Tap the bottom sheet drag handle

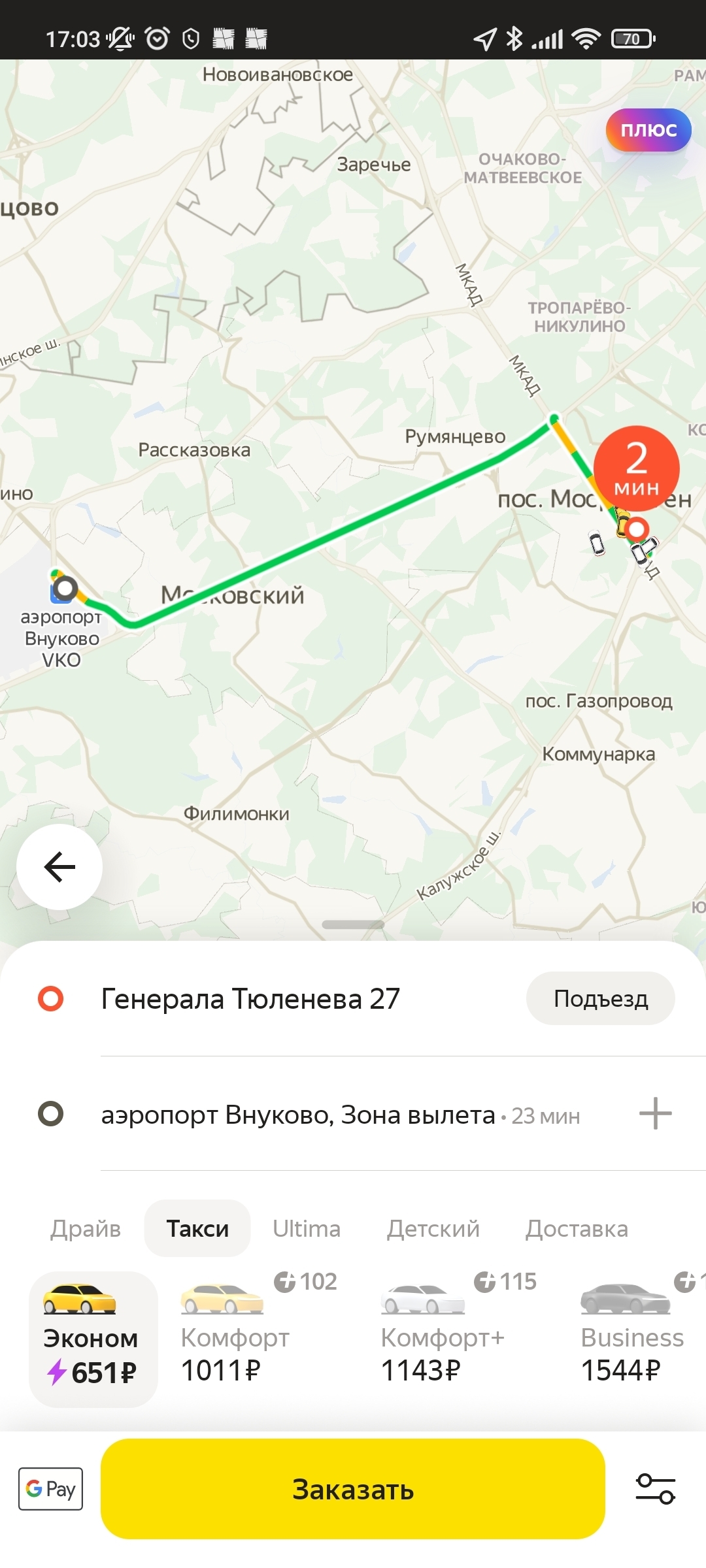[x=353, y=924]
